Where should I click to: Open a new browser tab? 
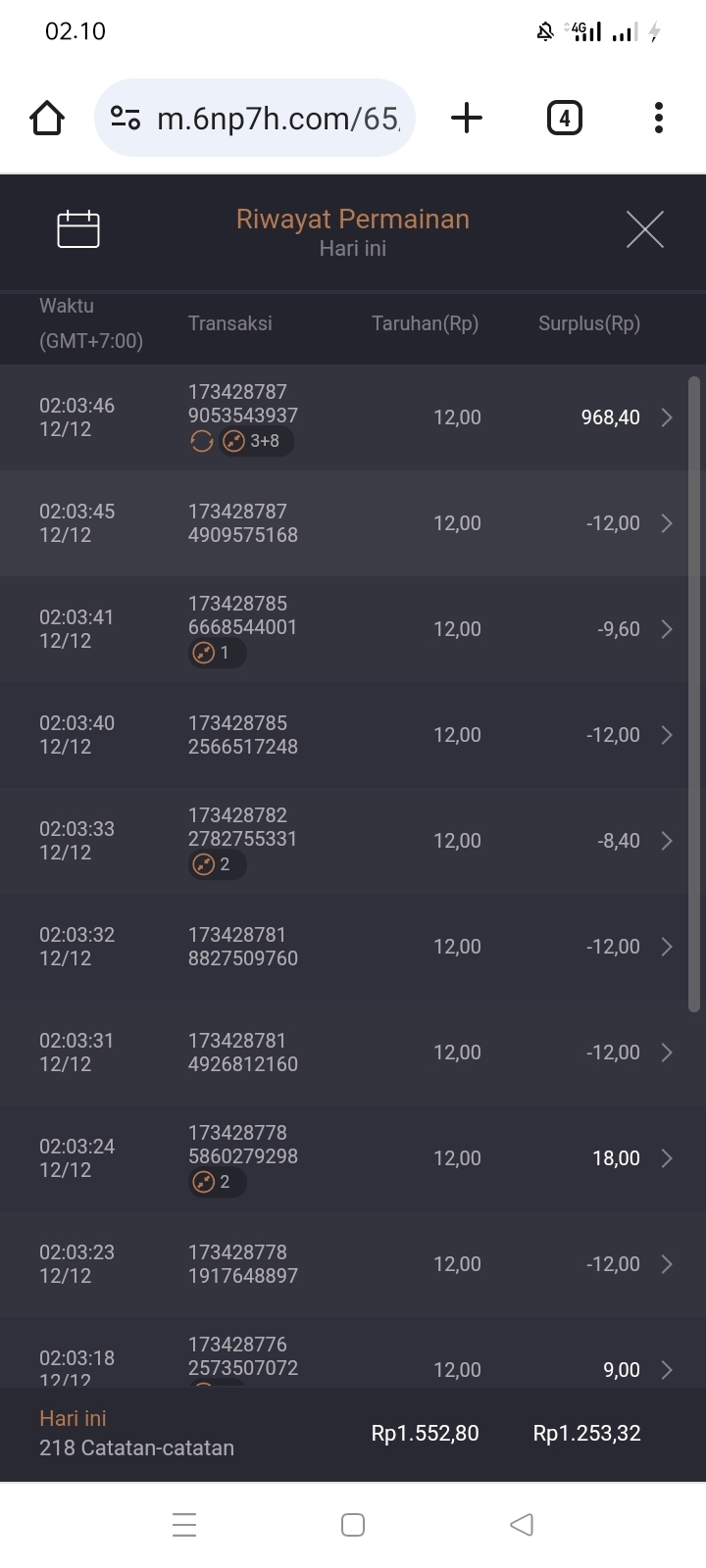(467, 119)
